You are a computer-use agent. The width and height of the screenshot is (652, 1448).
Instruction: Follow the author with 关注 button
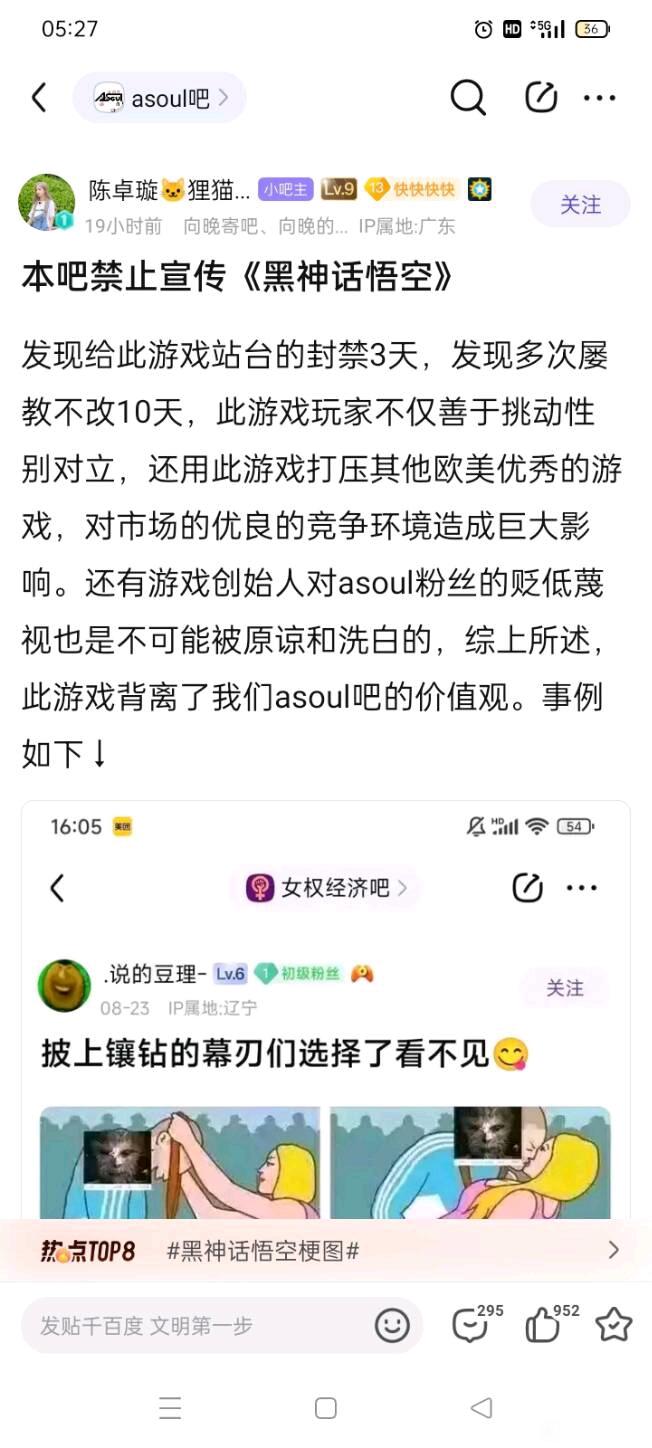point(580,204)
